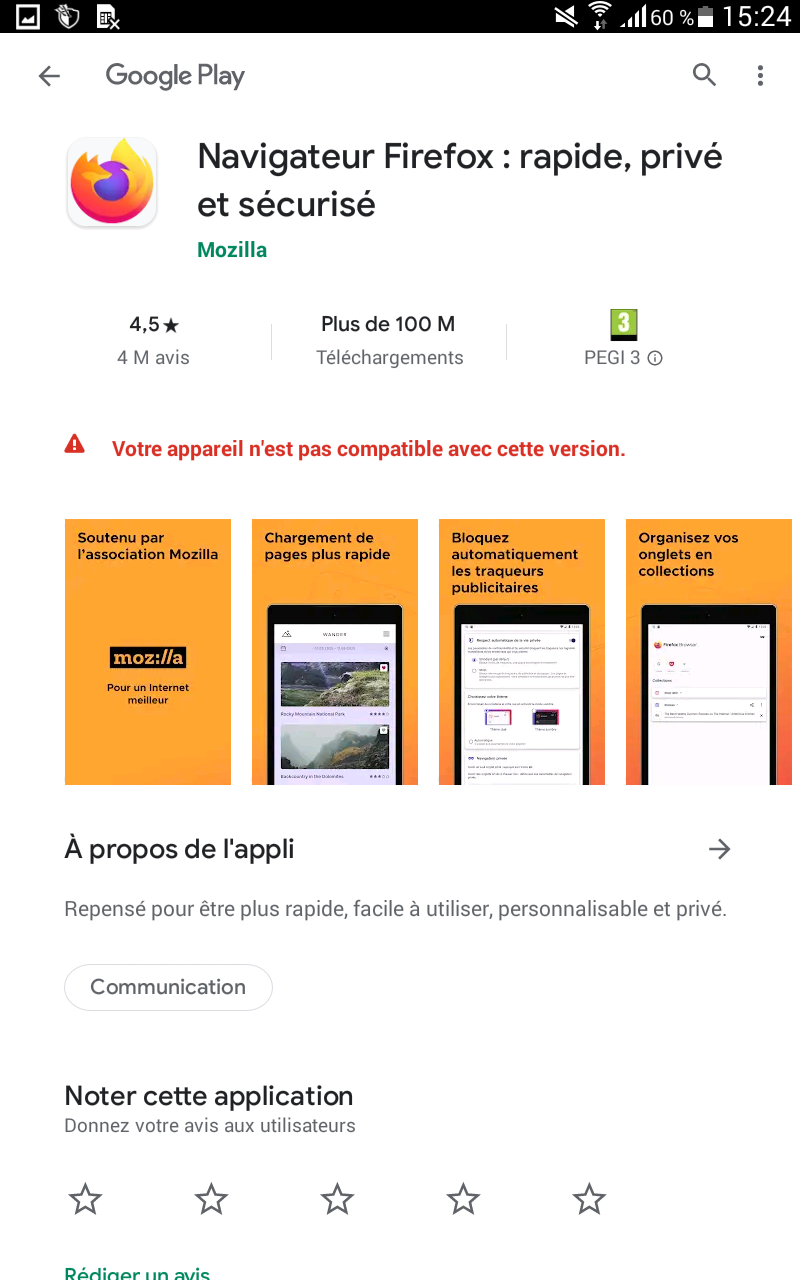Viewport: 800px width, 1280px height.
Task: Open the Mozilla developer link
Action: coord(232,250)
